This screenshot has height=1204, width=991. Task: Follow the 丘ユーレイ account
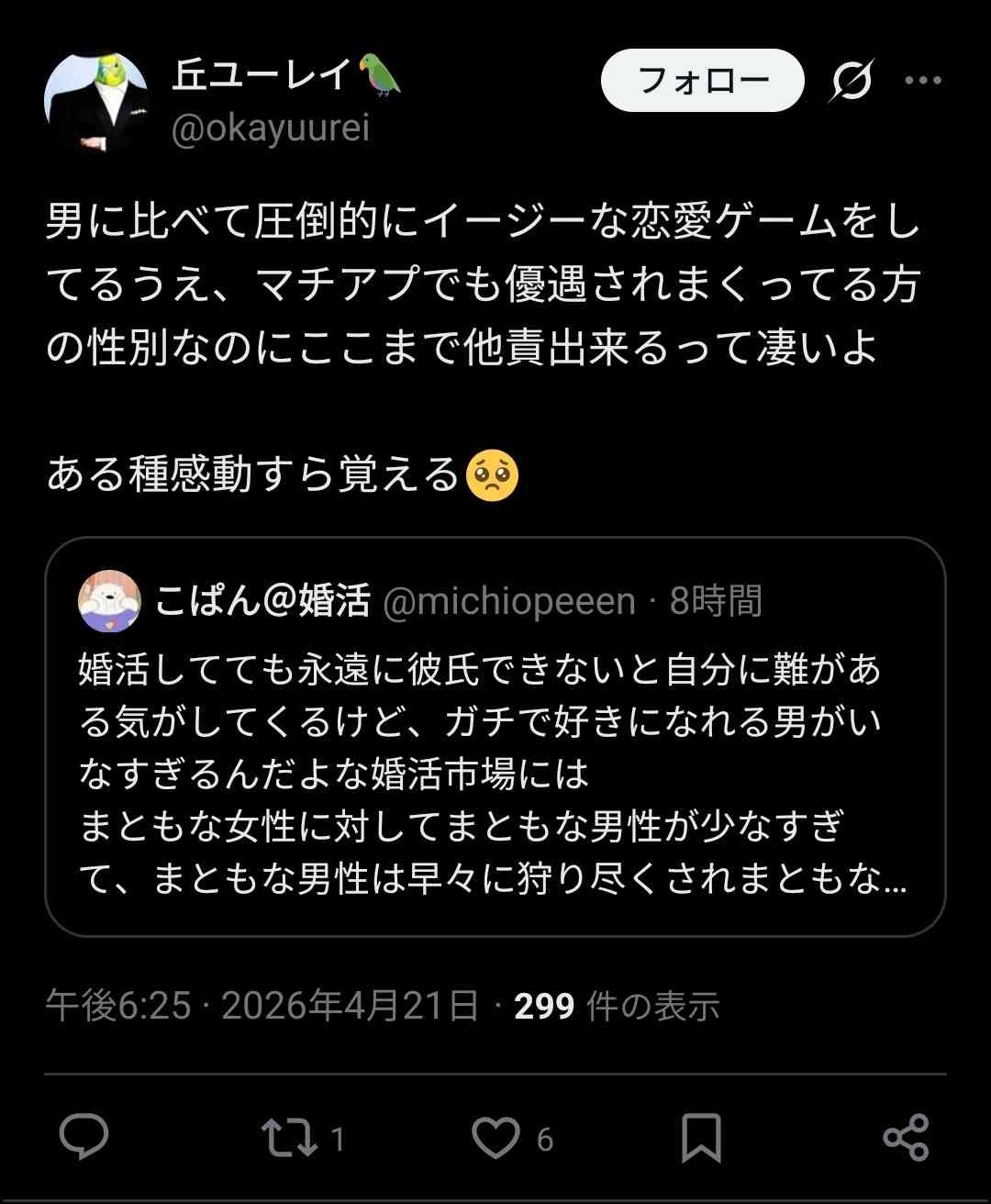[x=702, y=81]
